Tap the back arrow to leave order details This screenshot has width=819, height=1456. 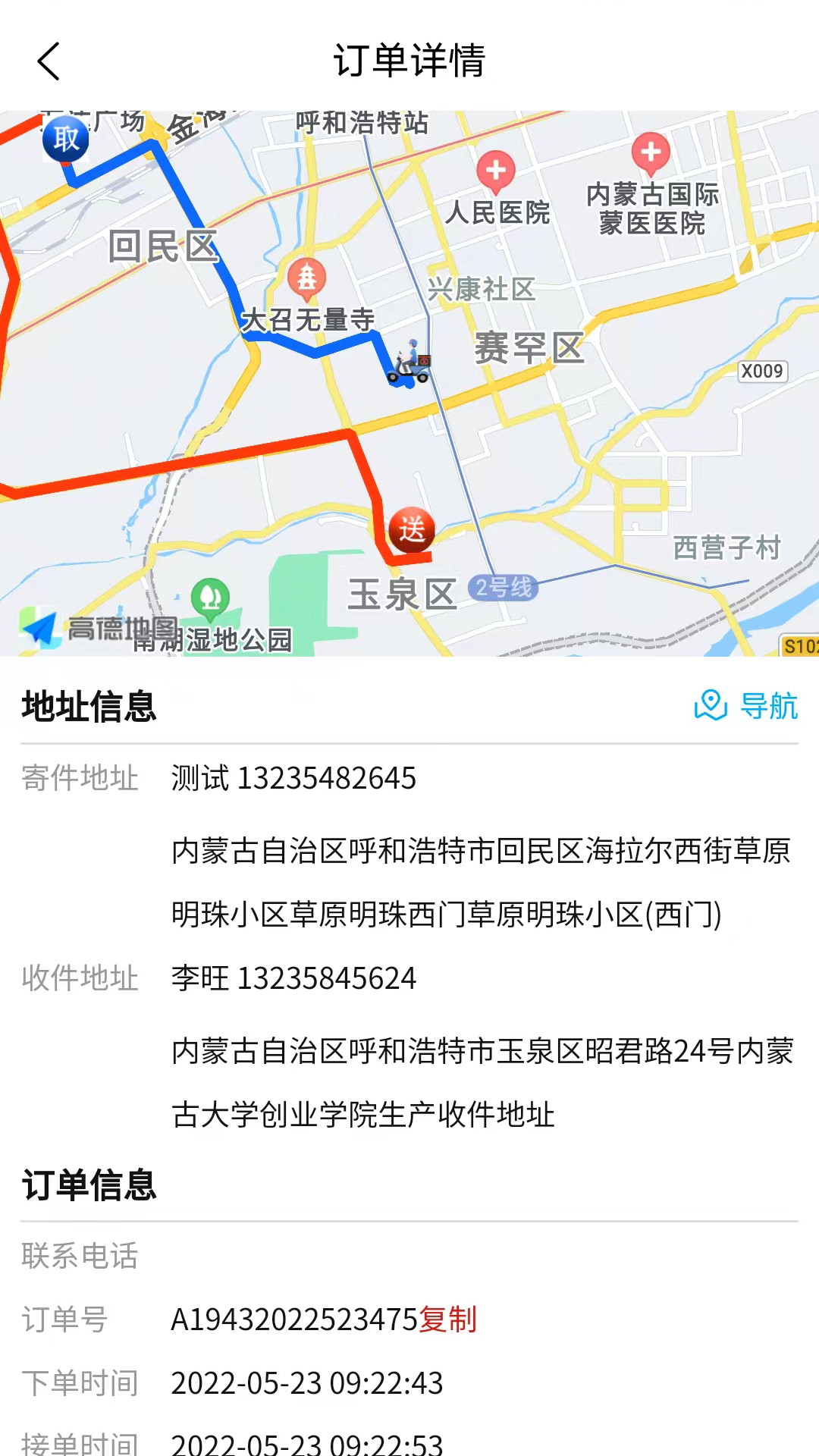click(49, 62)
